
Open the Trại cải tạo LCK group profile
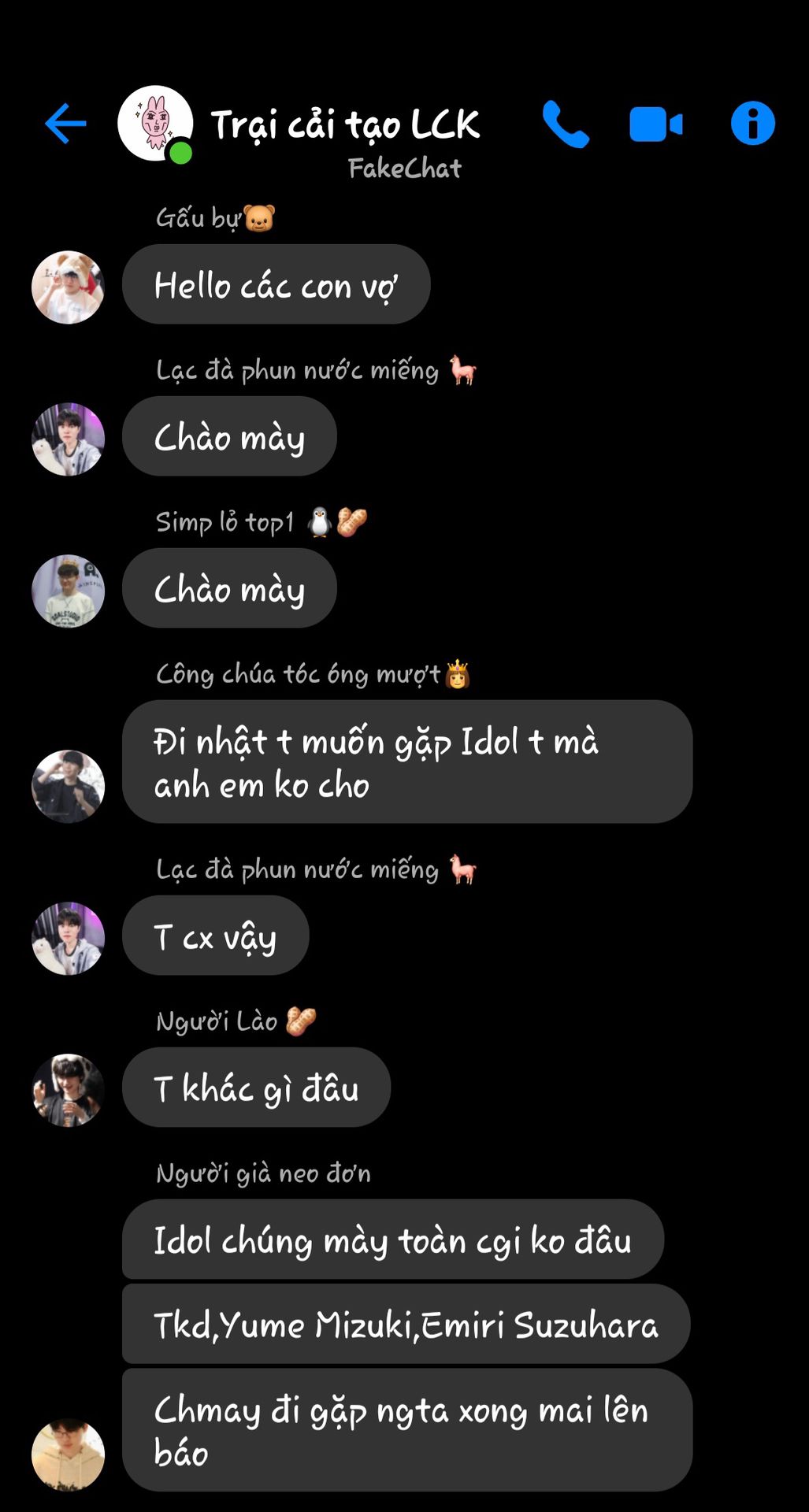(x=345, y=124)
